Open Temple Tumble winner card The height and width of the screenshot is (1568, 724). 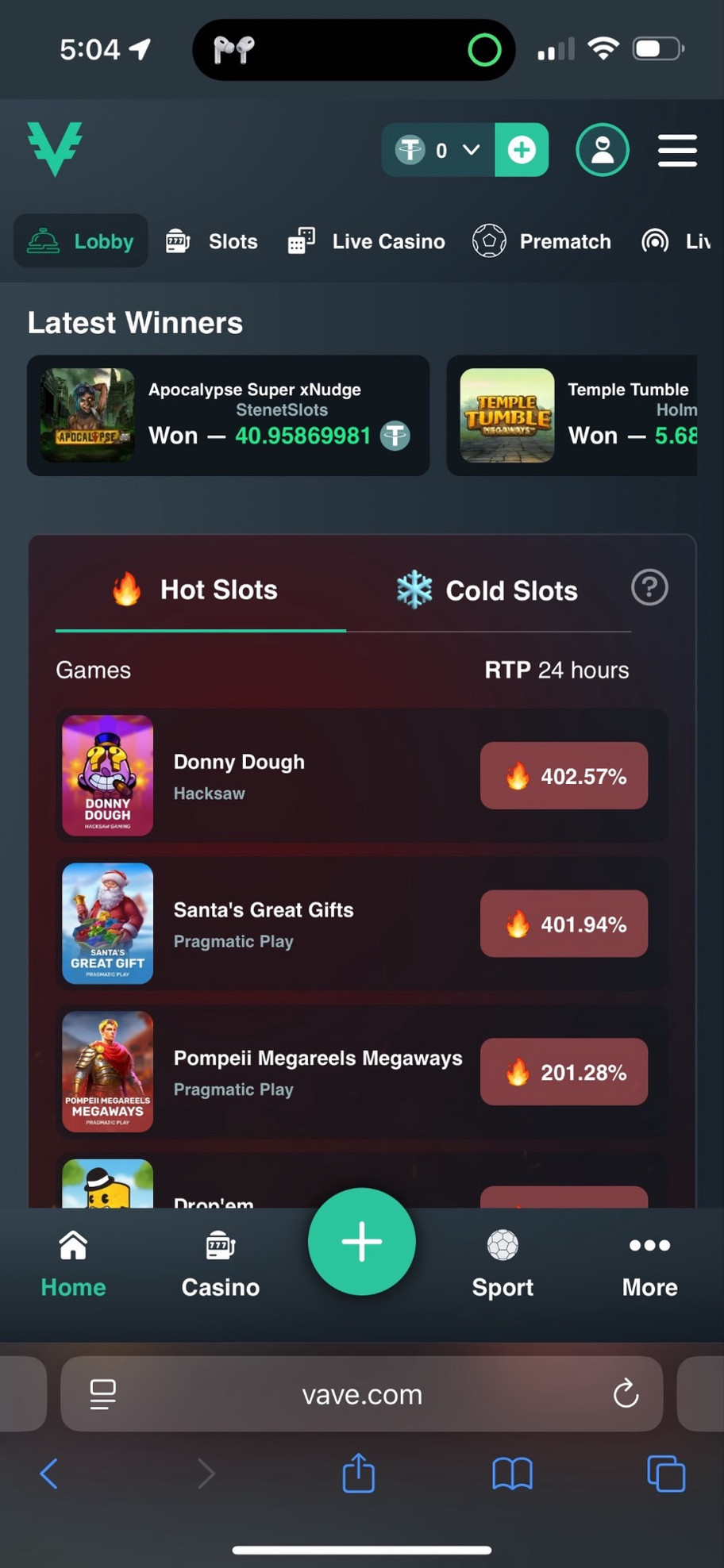[572, 415]
